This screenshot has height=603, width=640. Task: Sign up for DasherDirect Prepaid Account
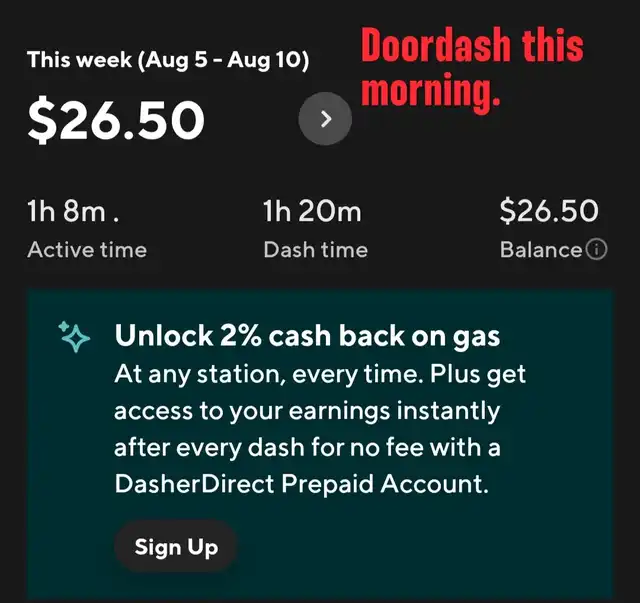coord(175,547)
